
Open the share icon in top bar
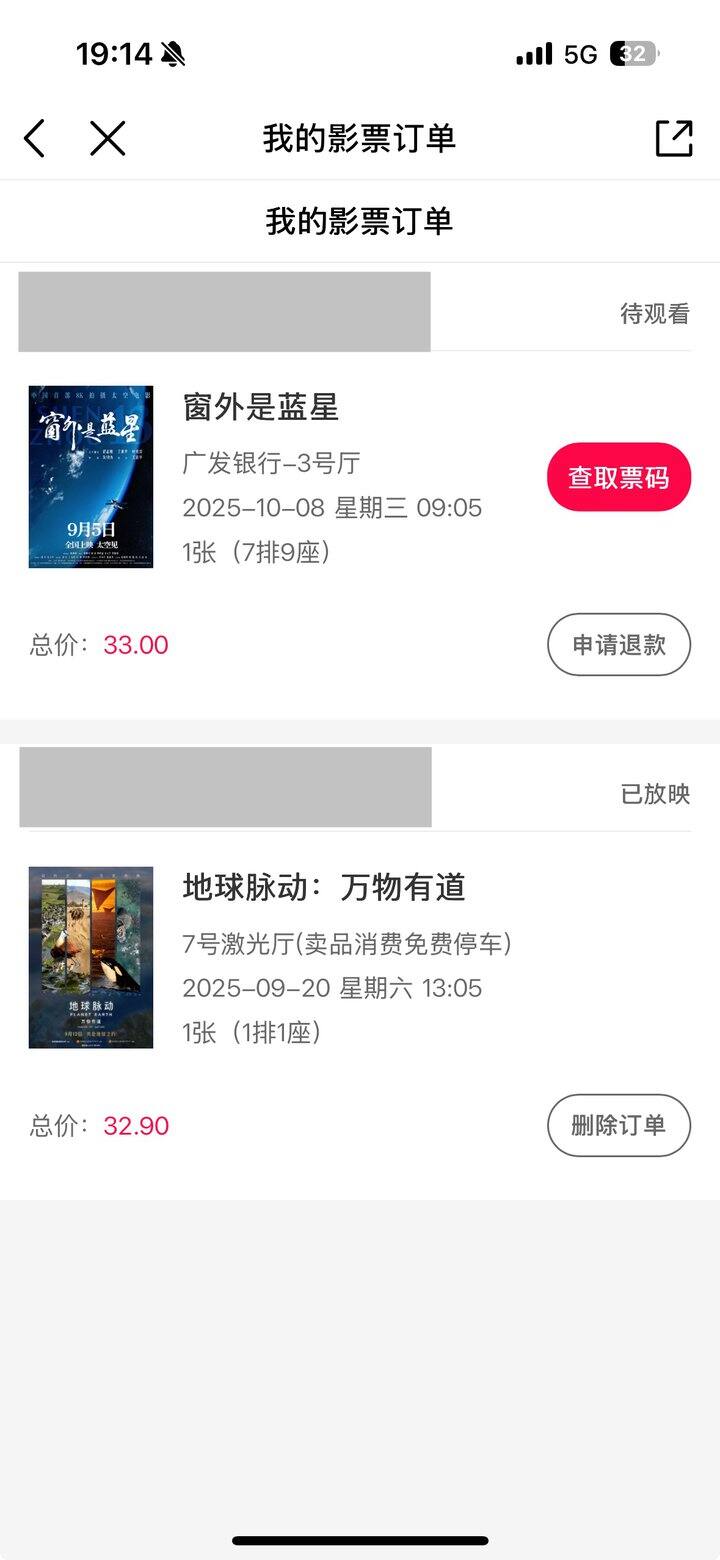[674, 138]
